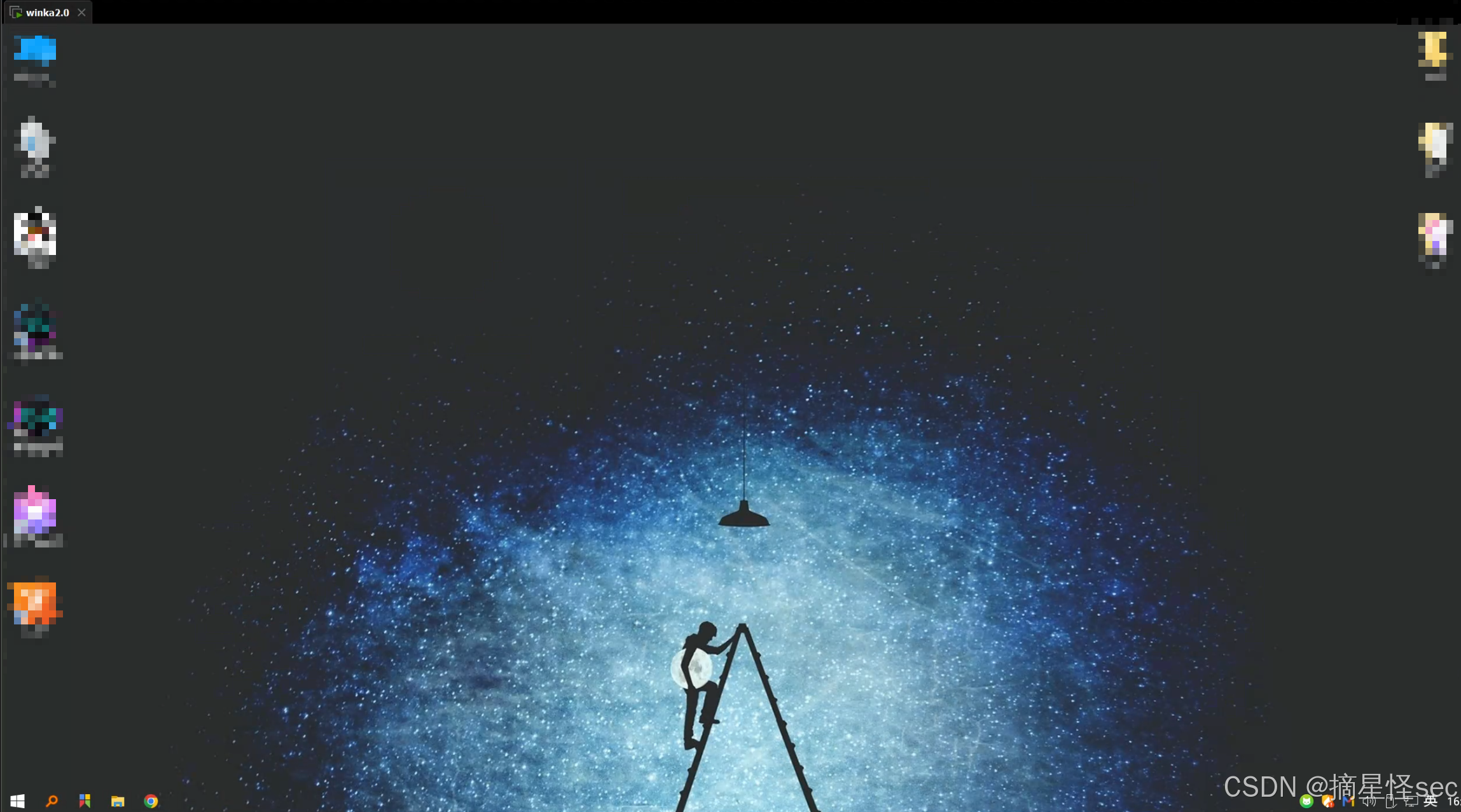Open the green cat tray icon
Screen dimensions: 1461x812
pyautogui.click(x=1306, y=801)
